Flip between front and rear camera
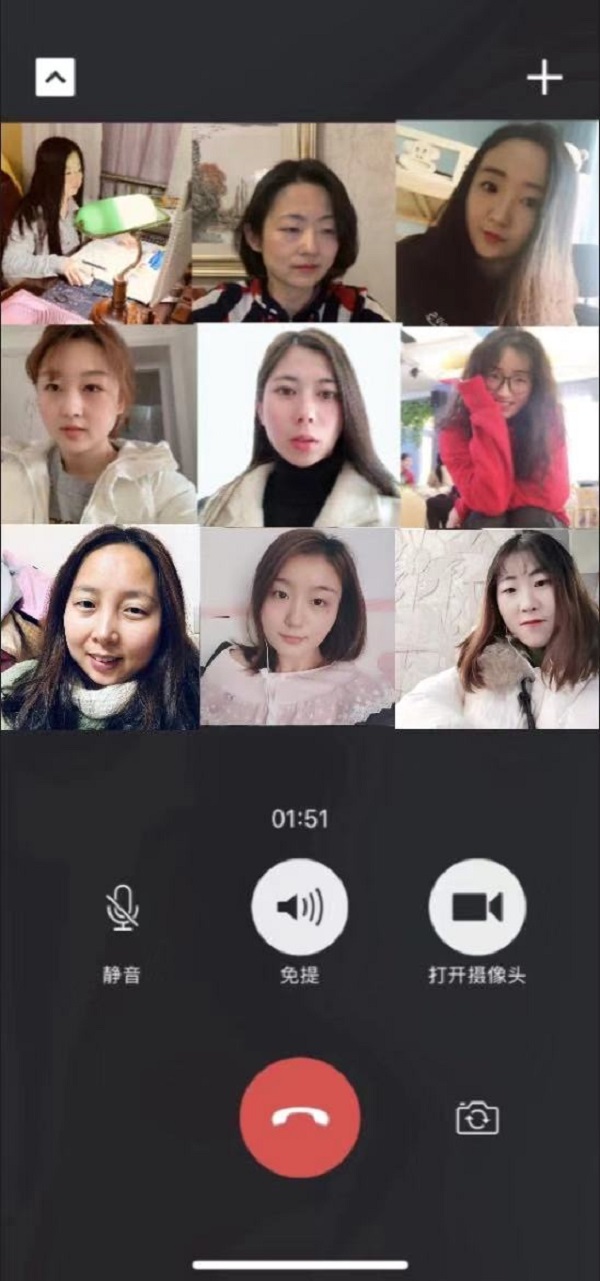 pos(477,1117)
